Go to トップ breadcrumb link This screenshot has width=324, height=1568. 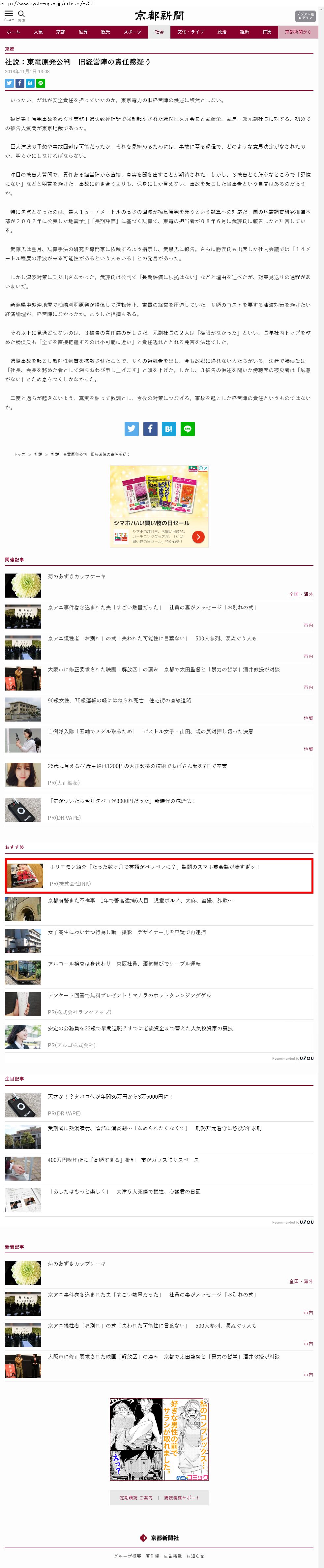[19, 454]
